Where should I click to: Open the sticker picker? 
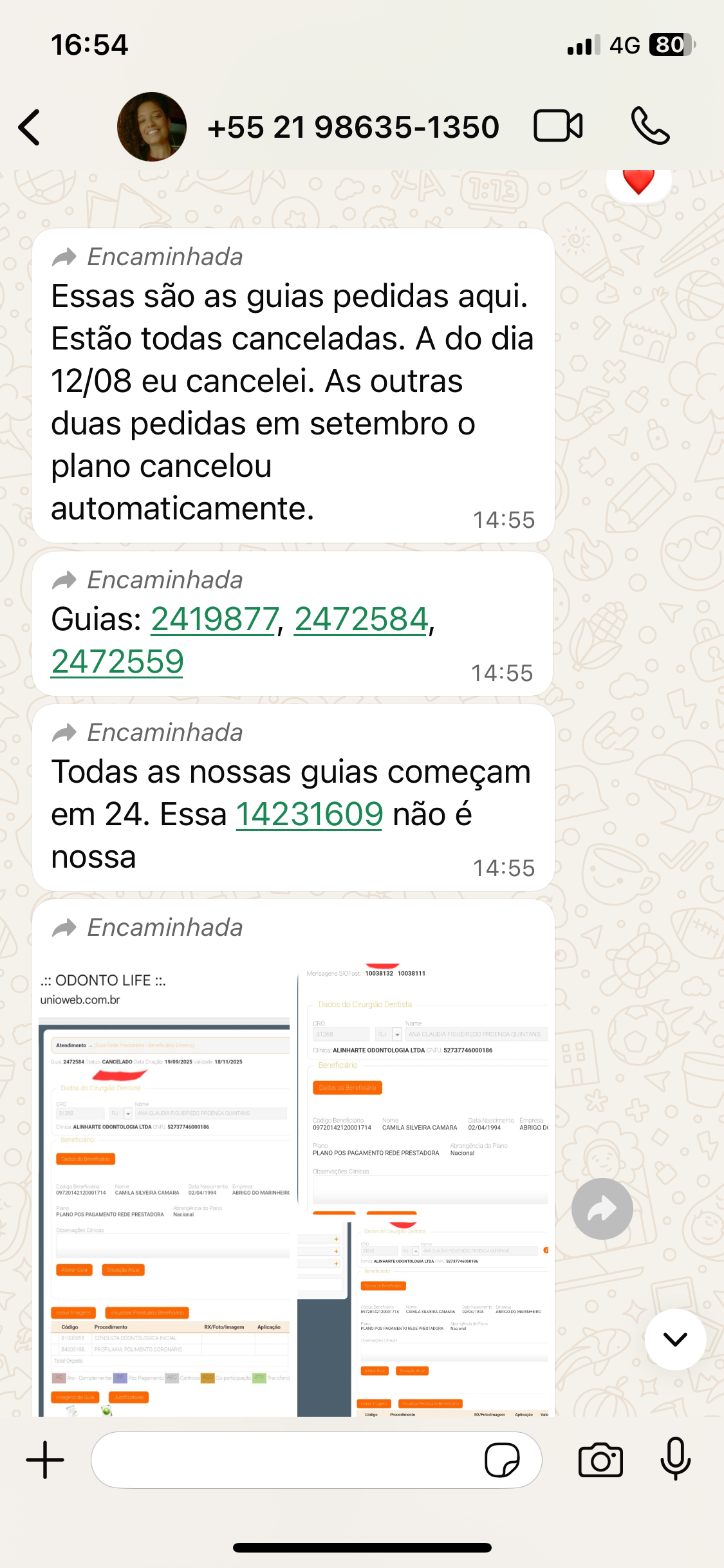(x=502, y=1460)
